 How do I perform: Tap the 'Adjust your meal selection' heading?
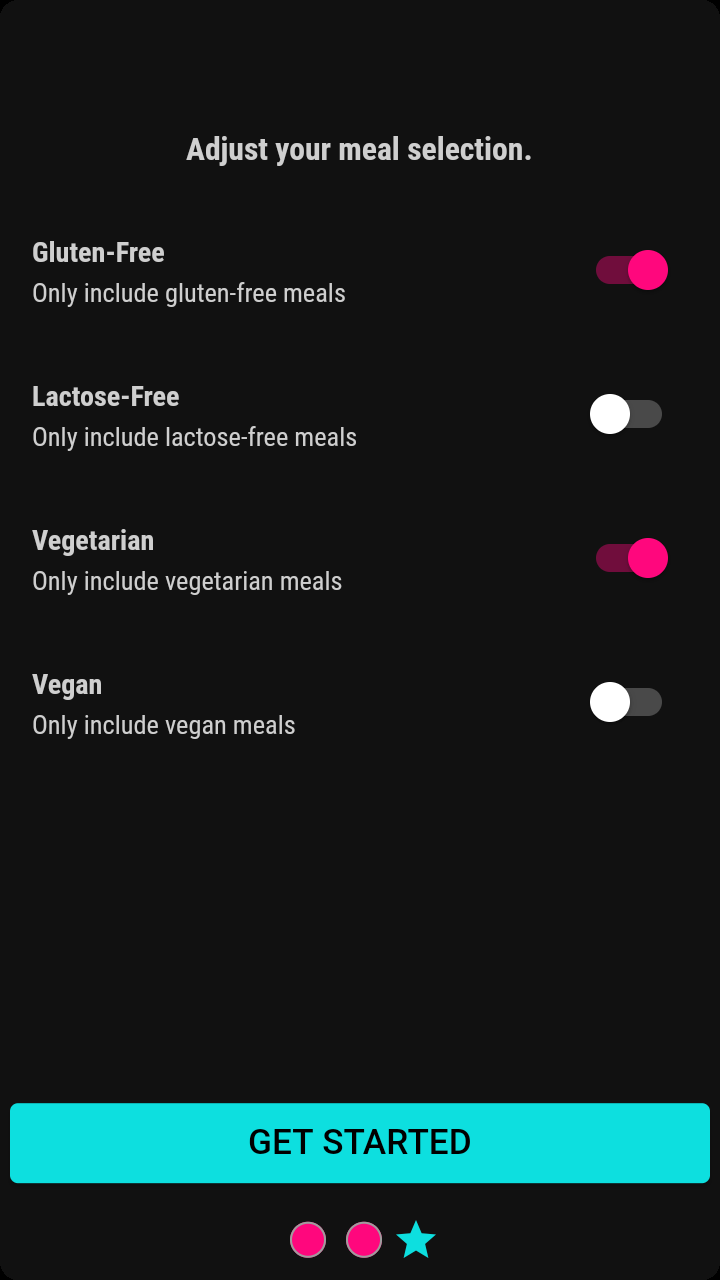click(x=360, y=149)
